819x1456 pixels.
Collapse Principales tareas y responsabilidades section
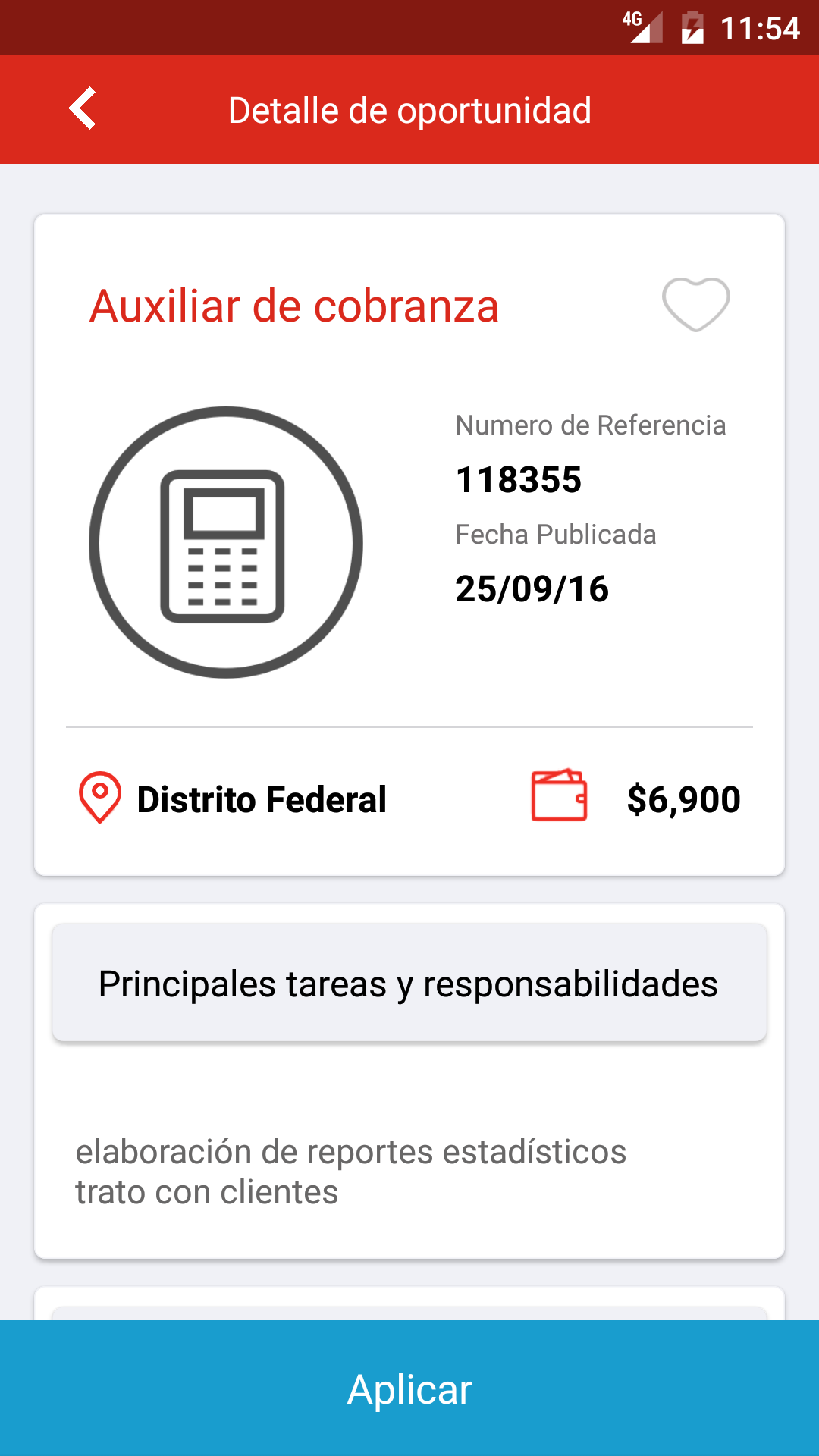point(409,984)
